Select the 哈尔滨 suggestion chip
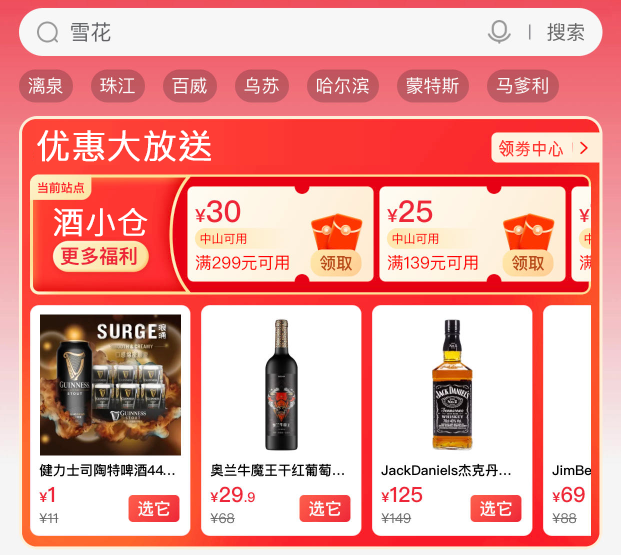Viewport: 621px width, 555px height. [343, 86]
